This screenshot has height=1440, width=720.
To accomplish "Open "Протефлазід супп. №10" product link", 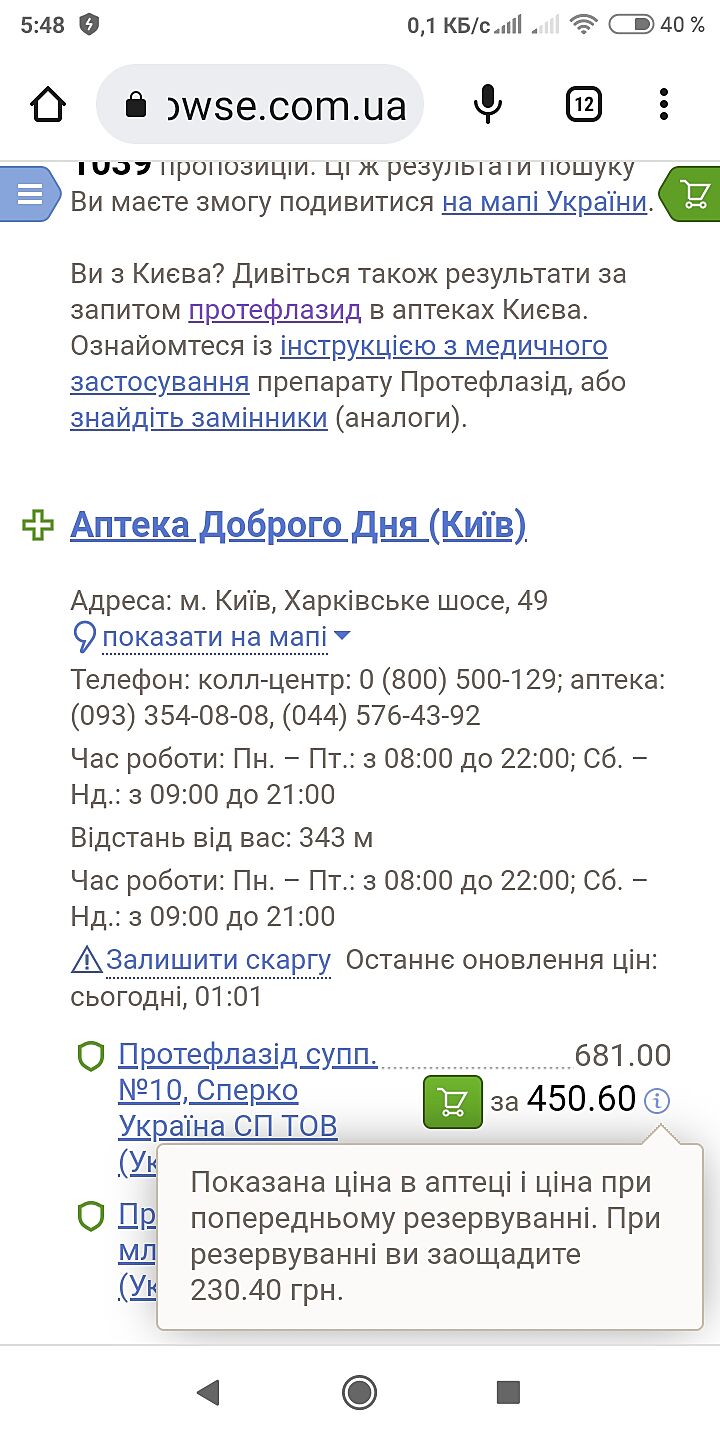I will pos(247,1055).
